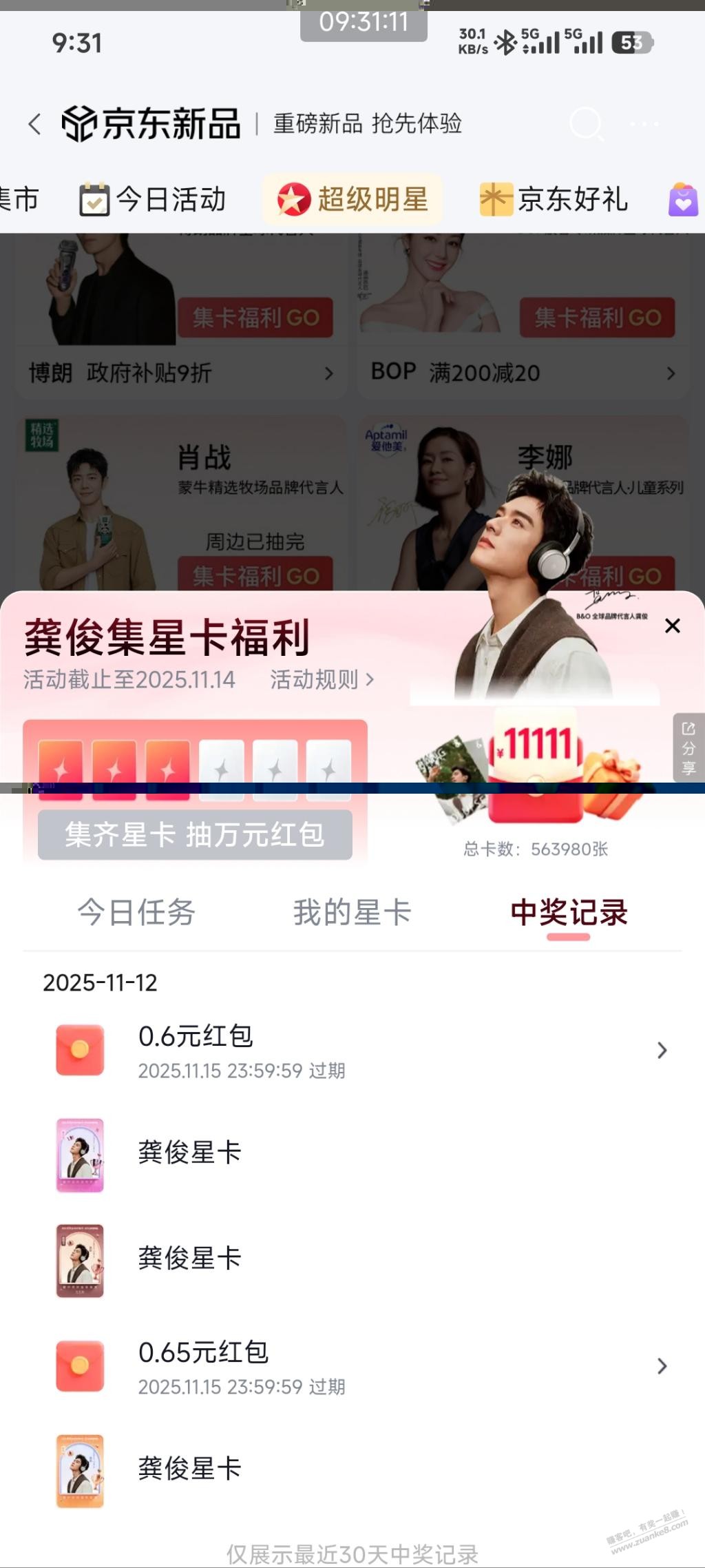The image size is (705, 1568).
Task: Show 我的星卡 tab
Action: pyautogui.click(x=352, y=913)
